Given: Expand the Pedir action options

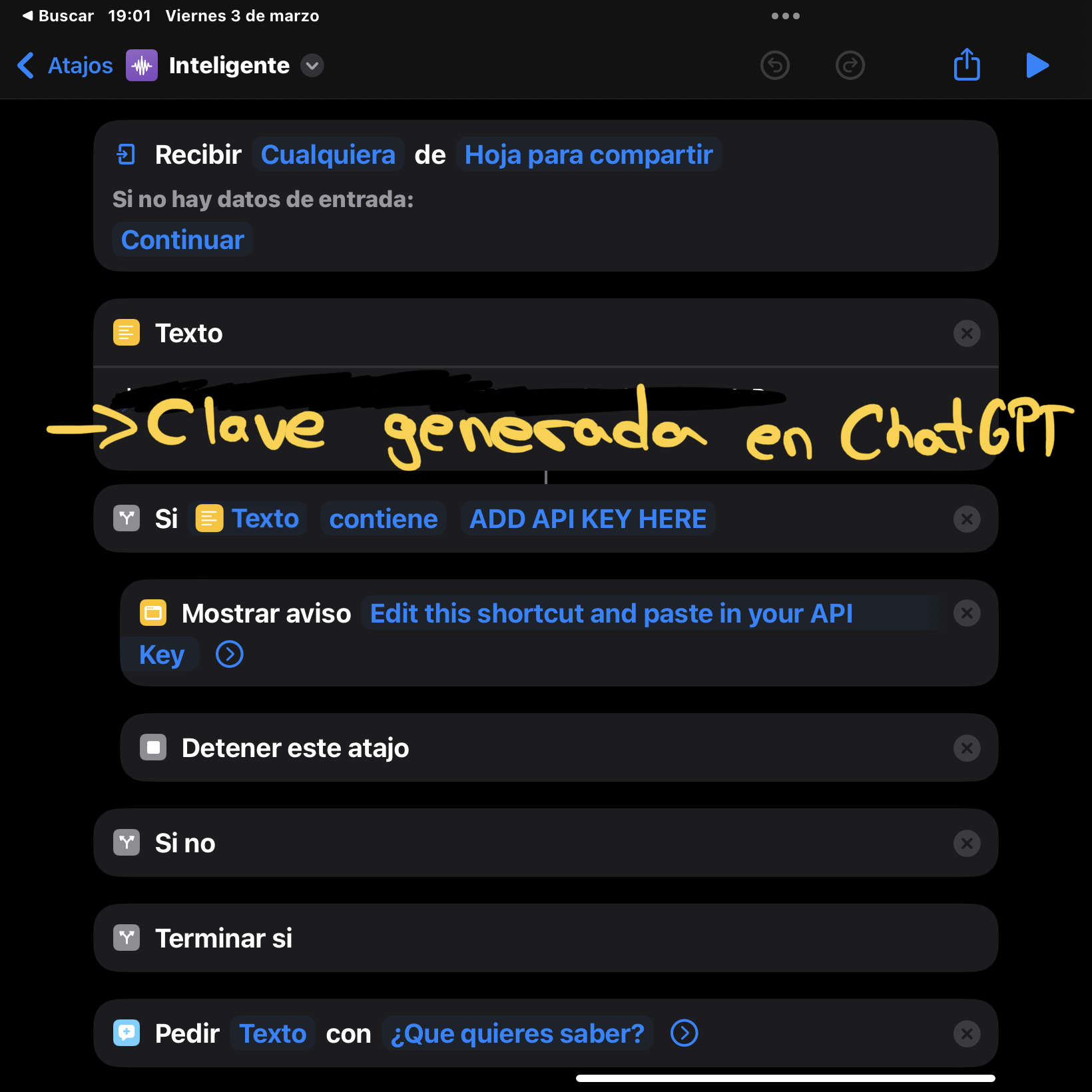Looking at the screenshot, I should pos(684,1033).
